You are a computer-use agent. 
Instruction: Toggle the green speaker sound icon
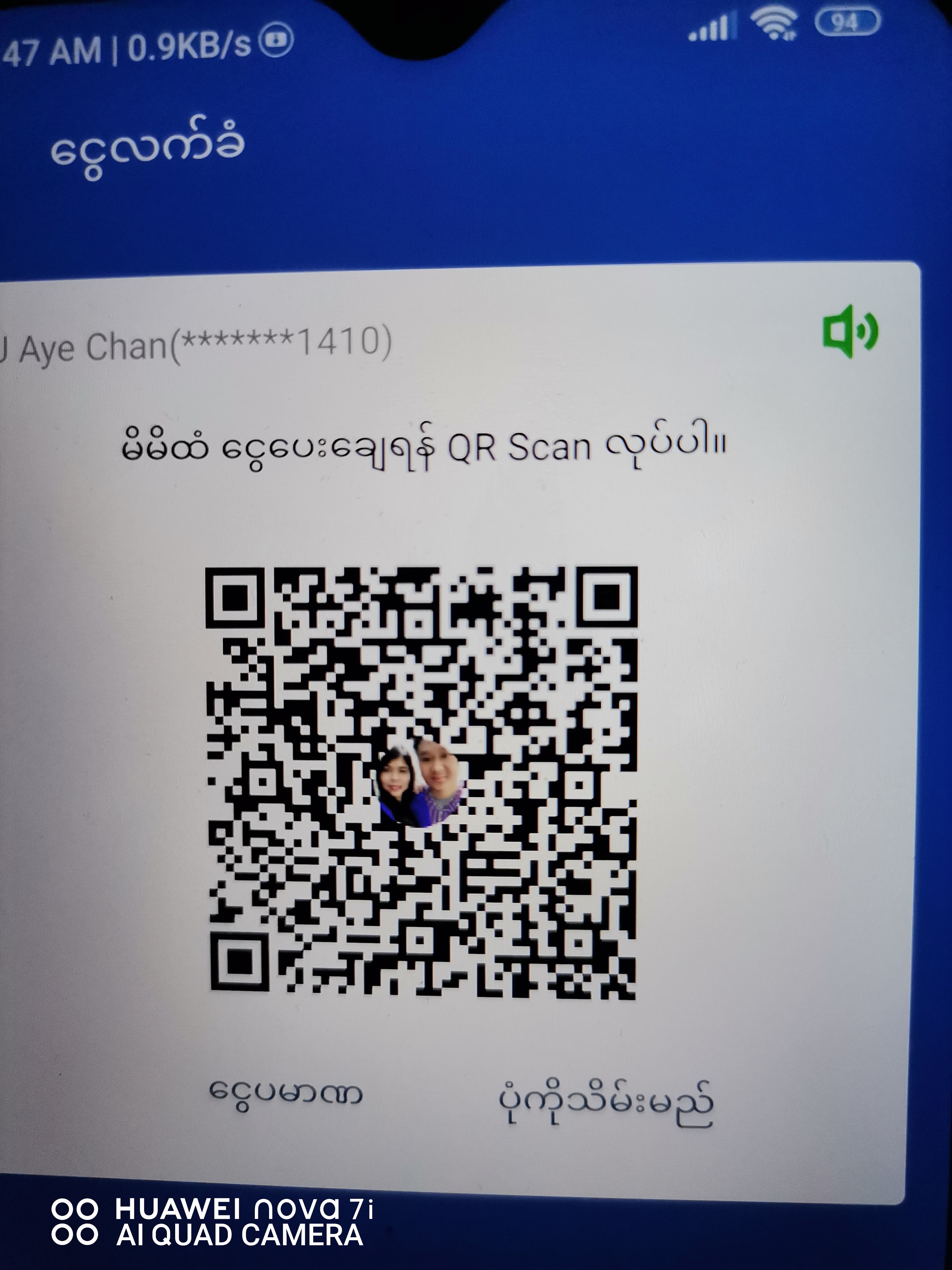850,332
